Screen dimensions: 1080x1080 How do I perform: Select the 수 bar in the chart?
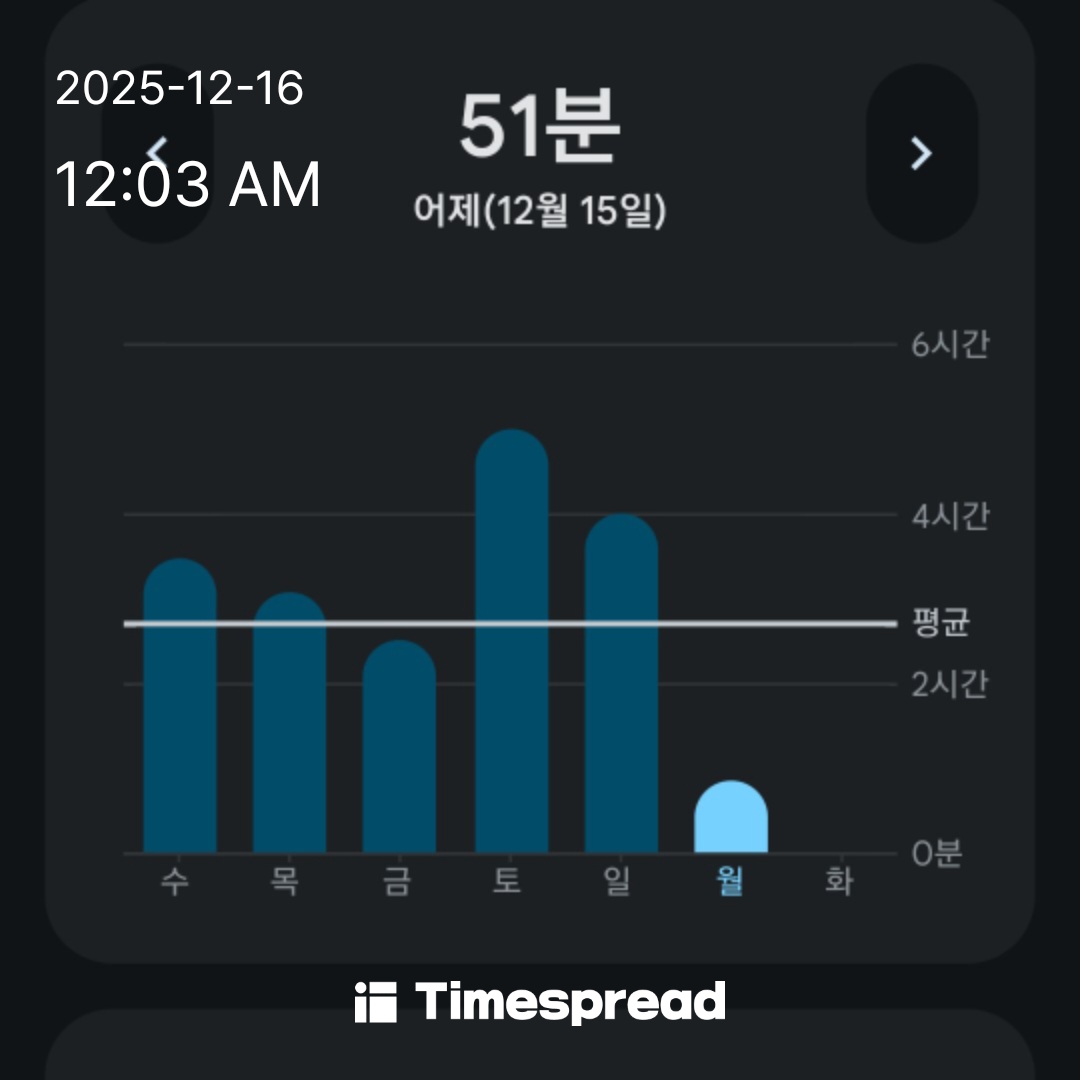pyautogui.click(x=180, y=708)
